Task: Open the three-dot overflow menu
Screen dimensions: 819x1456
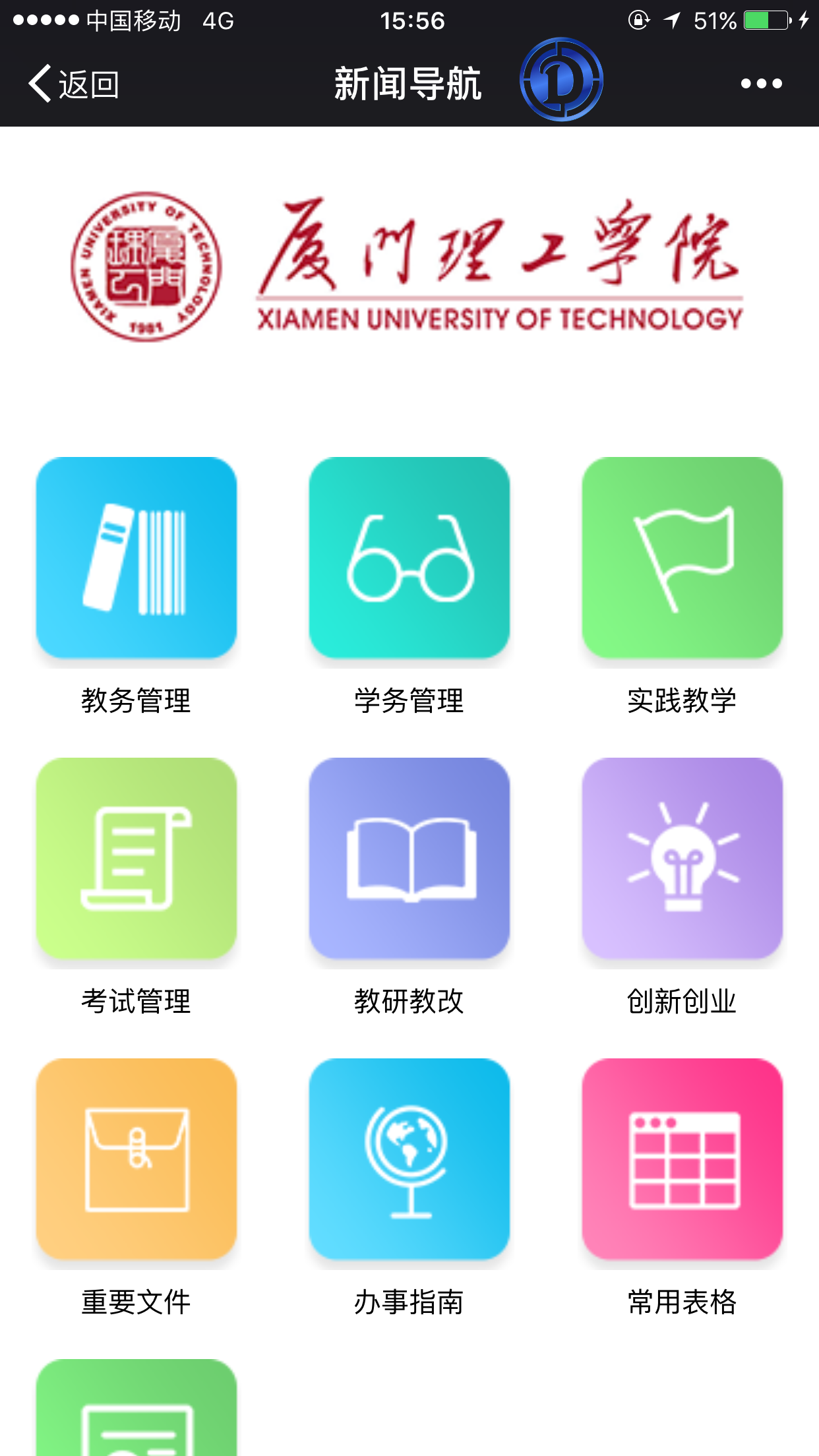Action: (x=761, y=84)
